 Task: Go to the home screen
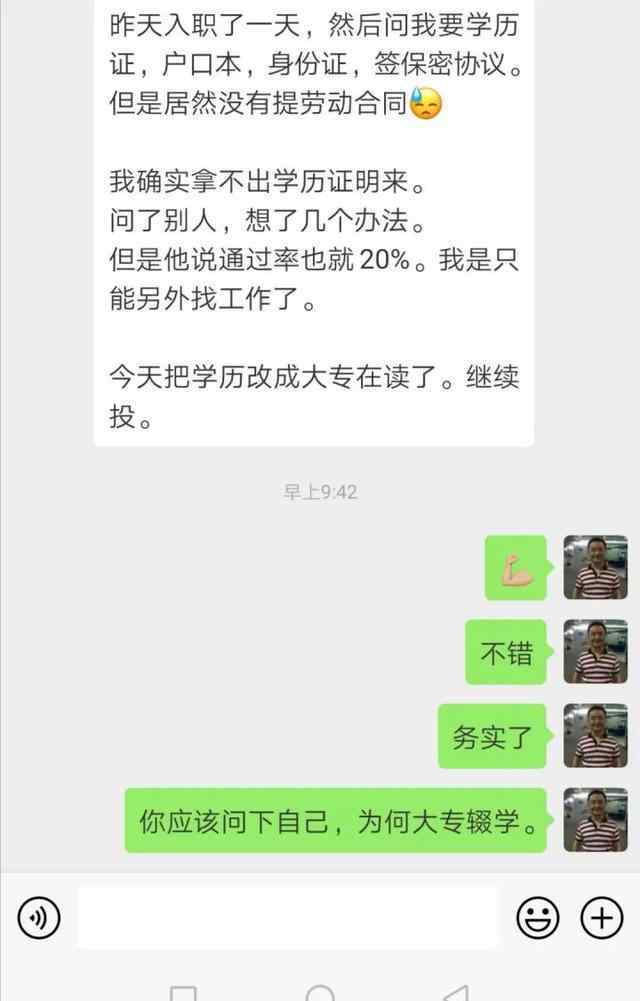coord(320,993)
